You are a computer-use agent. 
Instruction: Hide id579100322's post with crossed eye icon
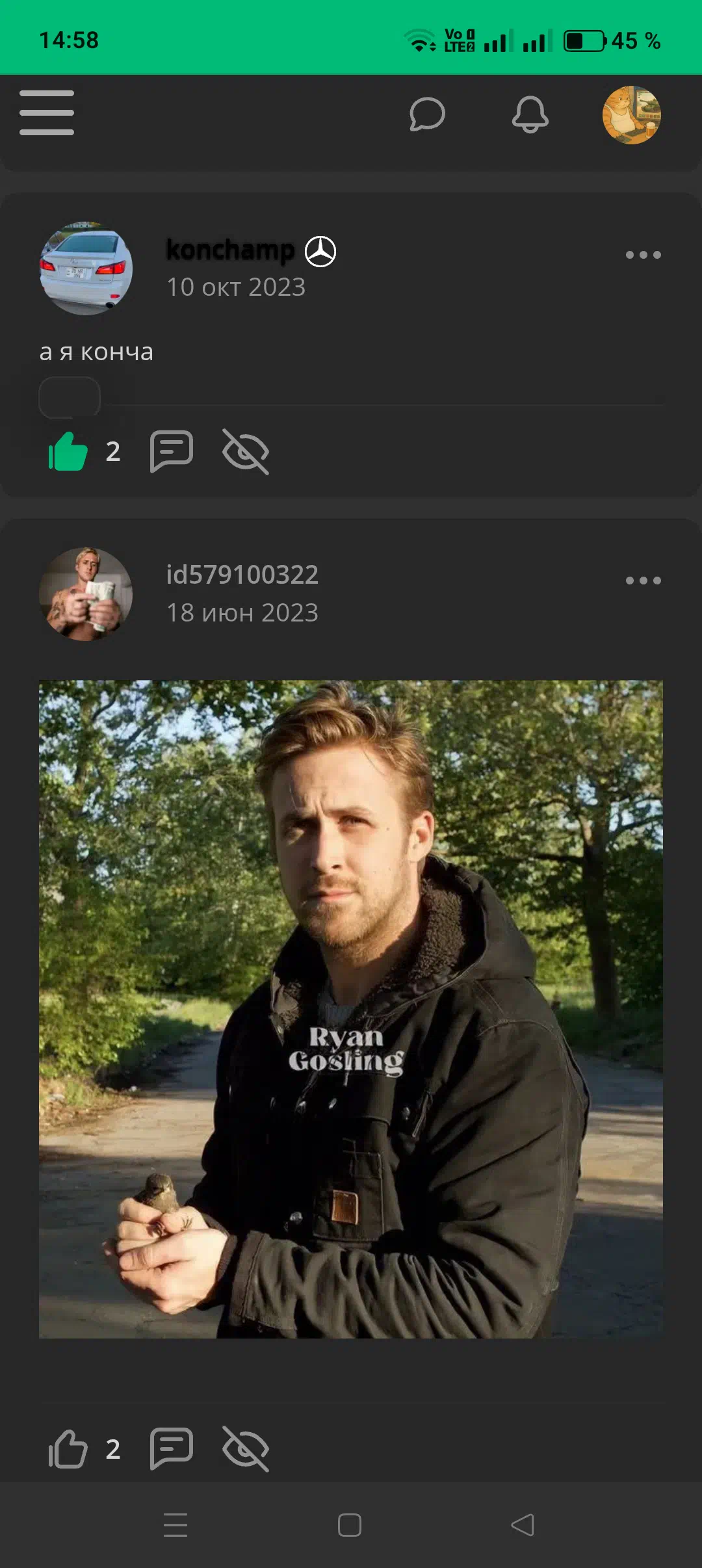(246, 1448)
